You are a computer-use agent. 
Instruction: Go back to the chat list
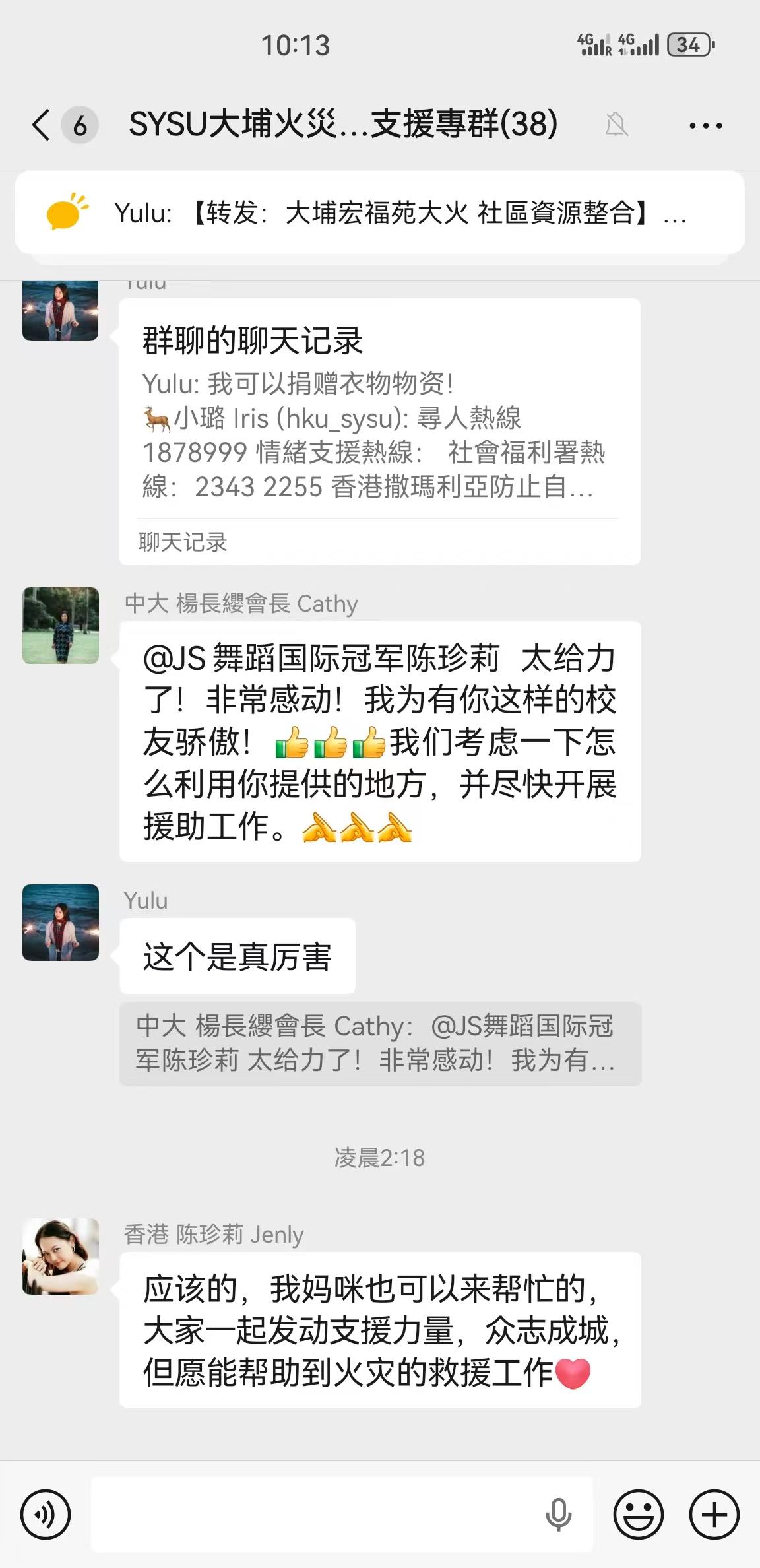coord(42,124)
